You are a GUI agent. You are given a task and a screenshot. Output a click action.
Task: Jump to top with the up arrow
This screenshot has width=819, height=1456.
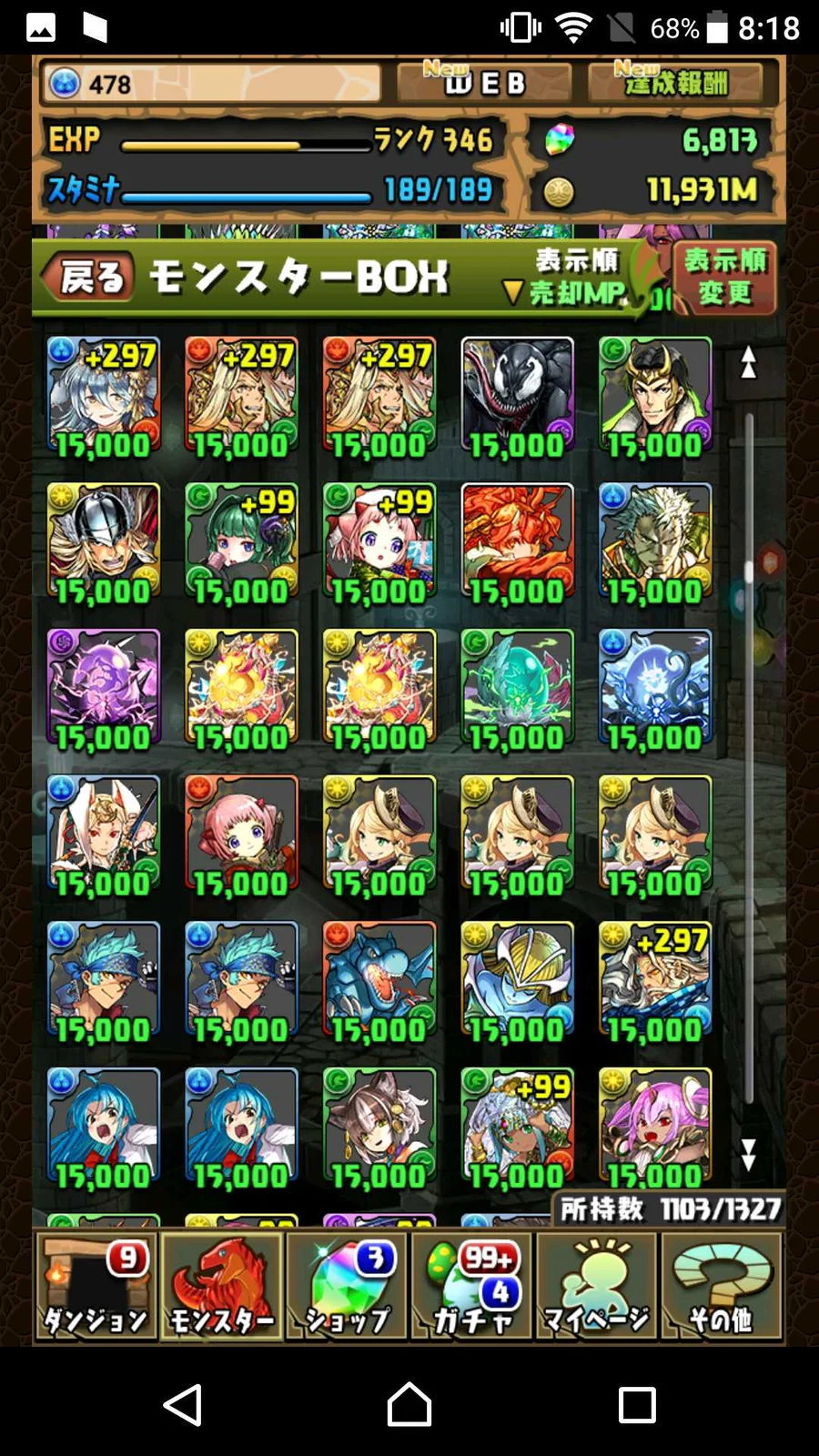748,362
